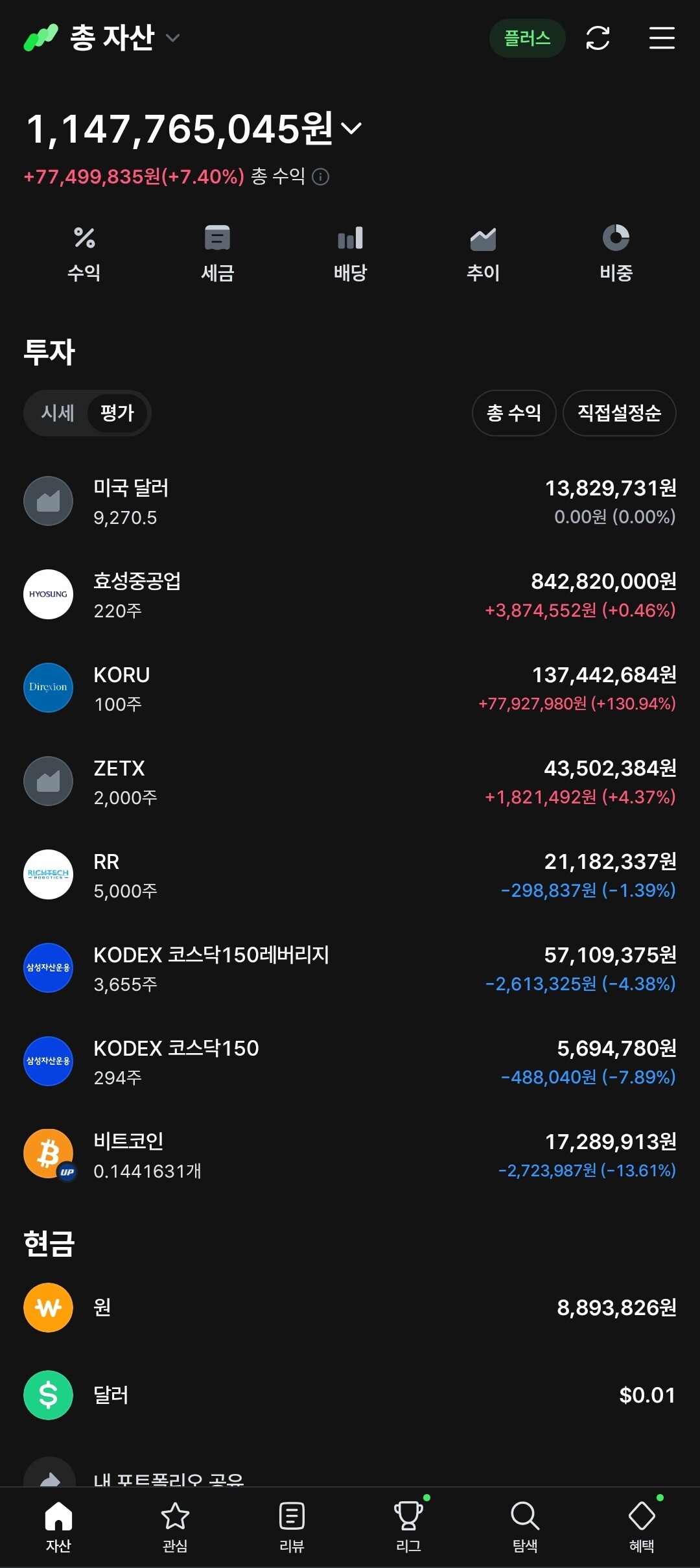Show info about 총 수익
Image resolution: width=700 pixels, height=1568 pixels.
coord(321,176)
